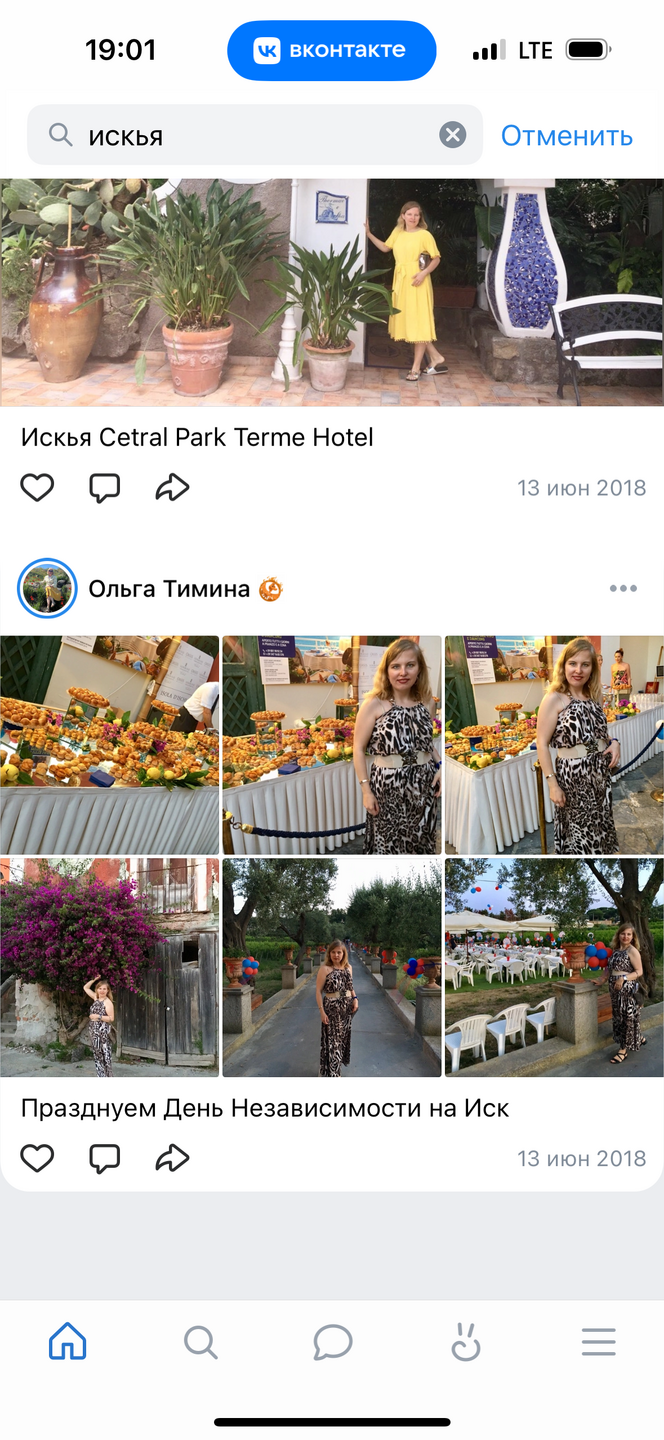Like the Искья Cetral Park Terme Hotel post
664x1440 pixels.
[x=37, y=488]
